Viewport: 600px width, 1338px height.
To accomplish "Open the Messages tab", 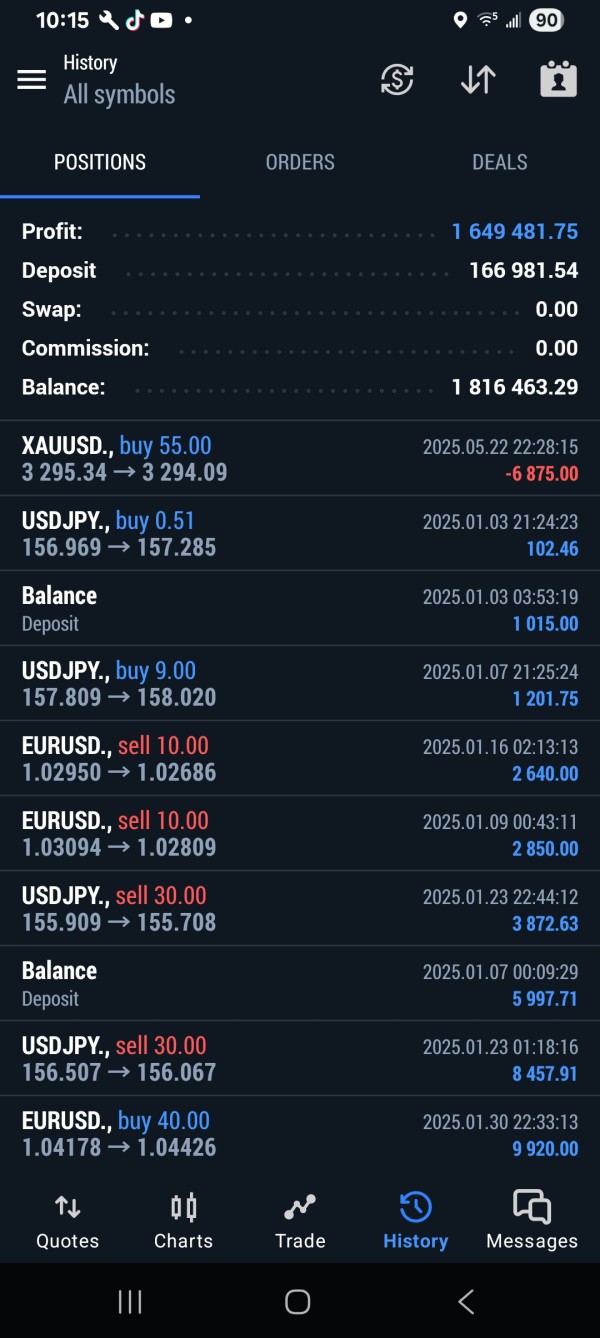I will point(532,1221).
